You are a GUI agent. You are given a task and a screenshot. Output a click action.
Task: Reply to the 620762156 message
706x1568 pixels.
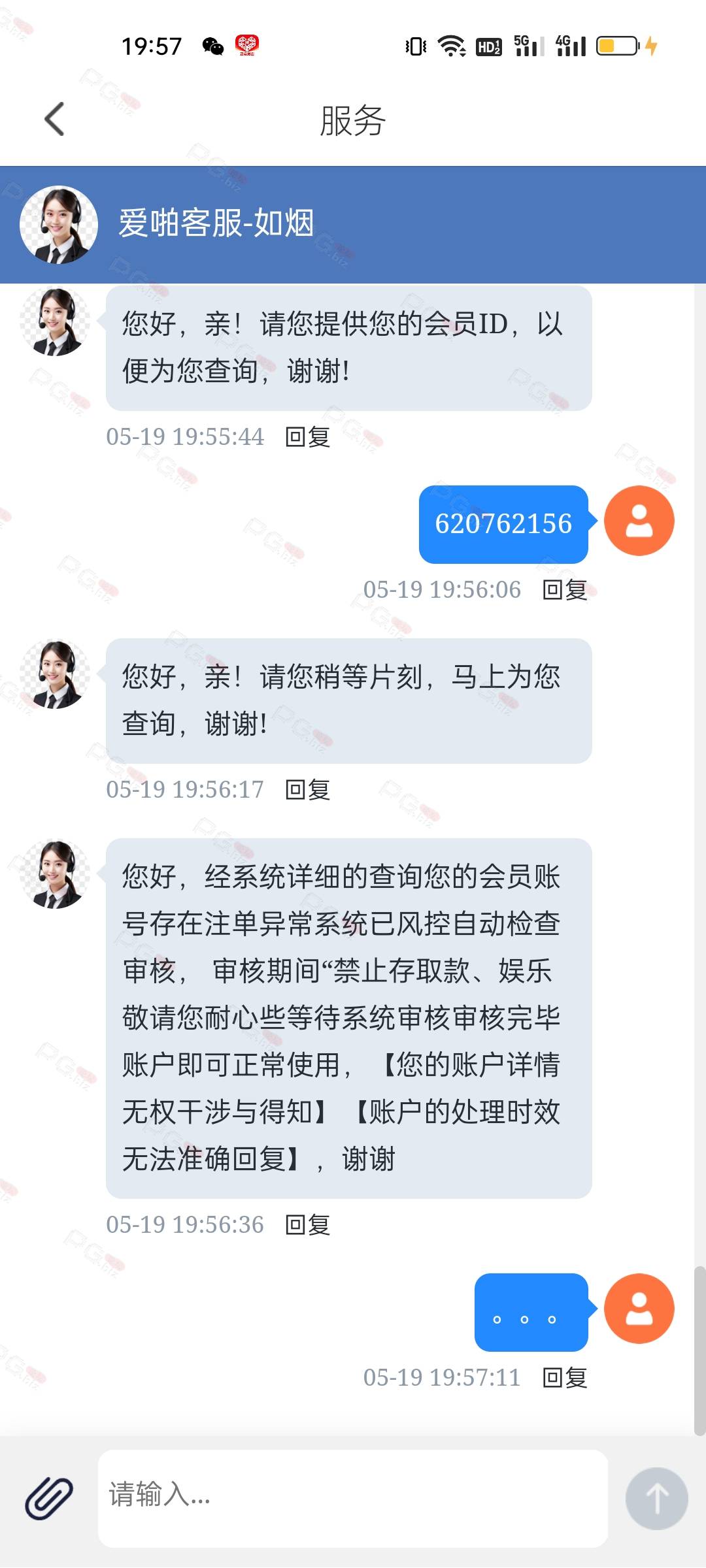[x=565, y=589]
